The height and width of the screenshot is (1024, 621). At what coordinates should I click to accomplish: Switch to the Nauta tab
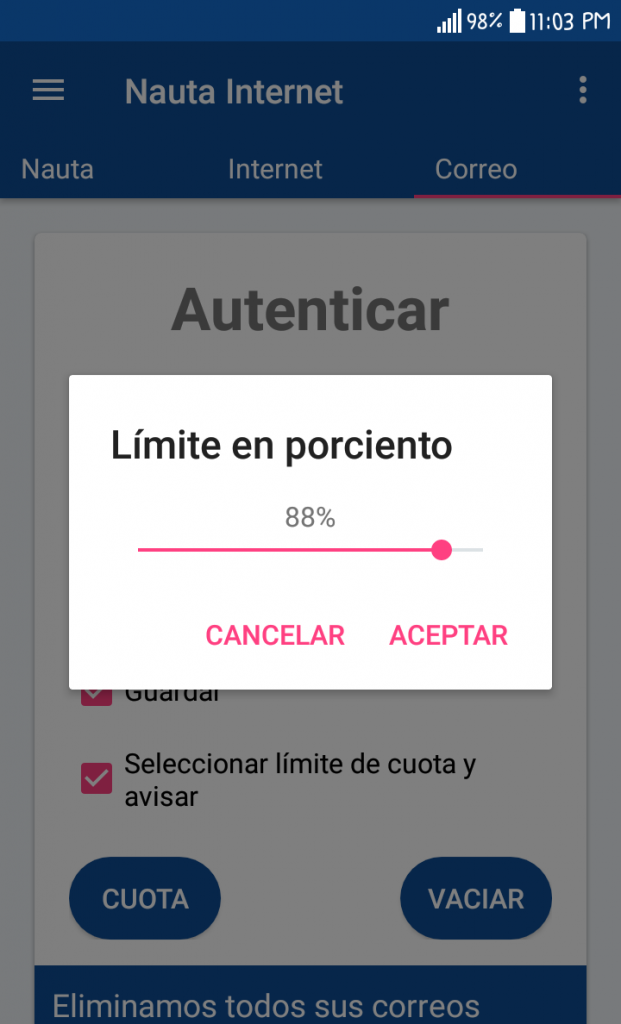pos(58,169)
